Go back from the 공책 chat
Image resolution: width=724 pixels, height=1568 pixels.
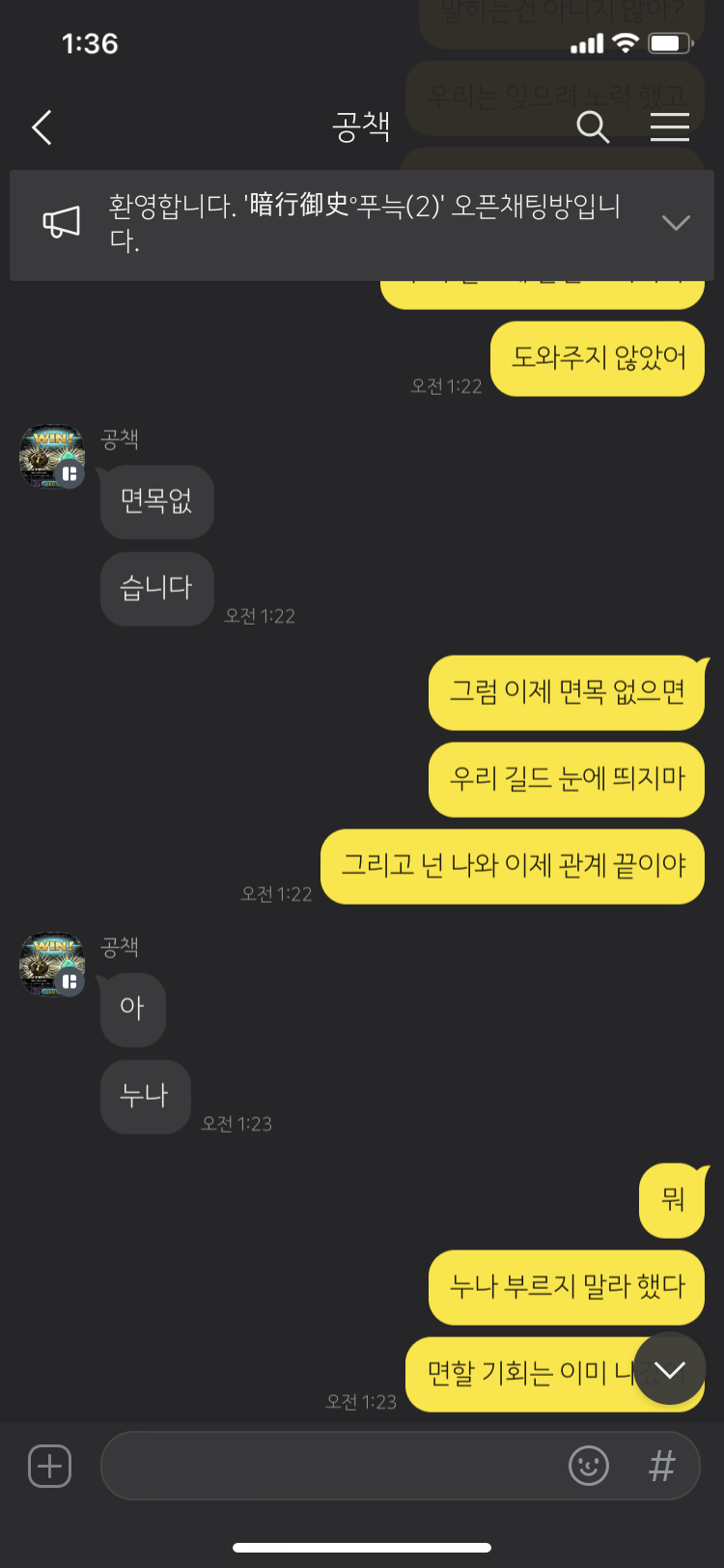tap(42, 127)
